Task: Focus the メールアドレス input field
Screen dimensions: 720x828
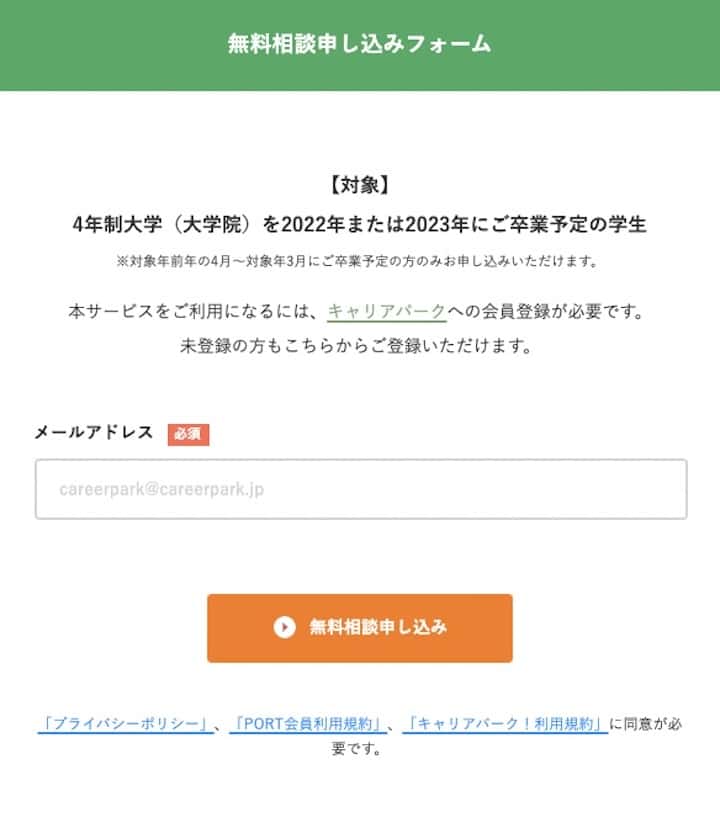Action: (x=360, y=490)
